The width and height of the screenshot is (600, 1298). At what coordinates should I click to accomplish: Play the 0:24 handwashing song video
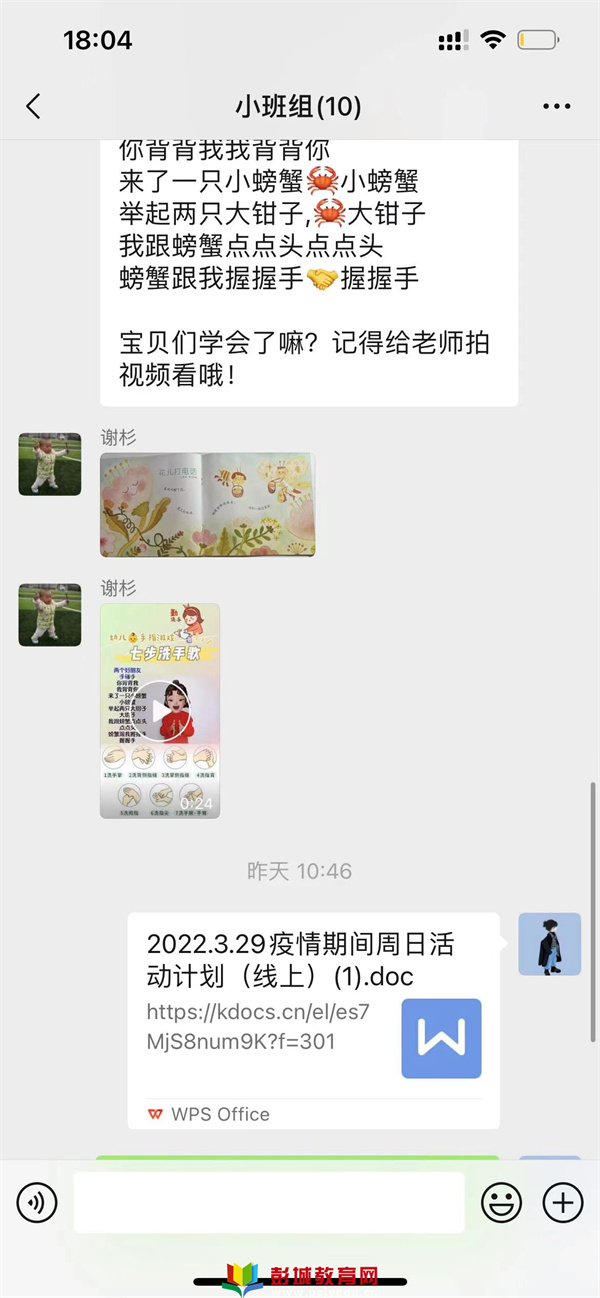coord(160,710)
